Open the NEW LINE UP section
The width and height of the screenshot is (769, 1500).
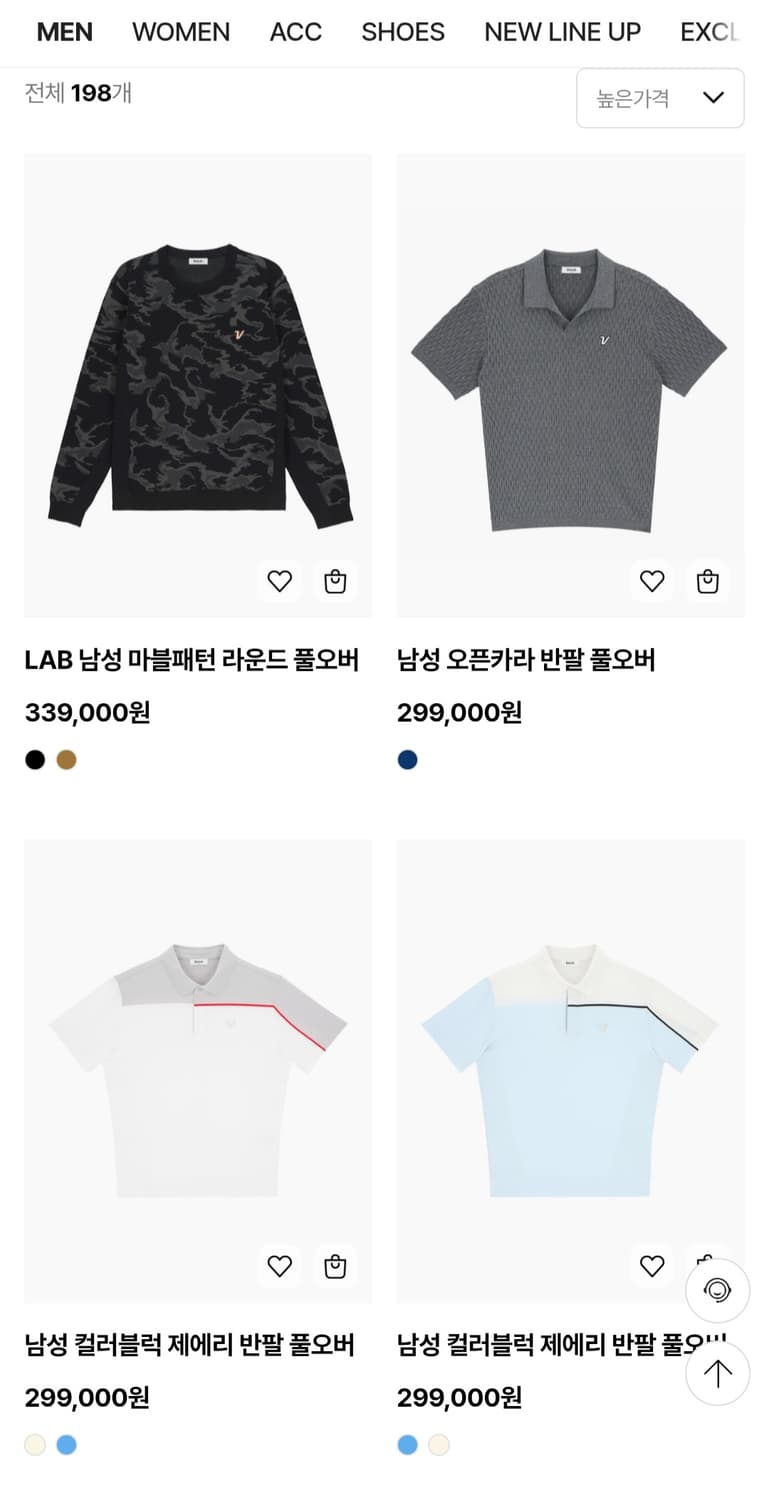tap(562, 32)
